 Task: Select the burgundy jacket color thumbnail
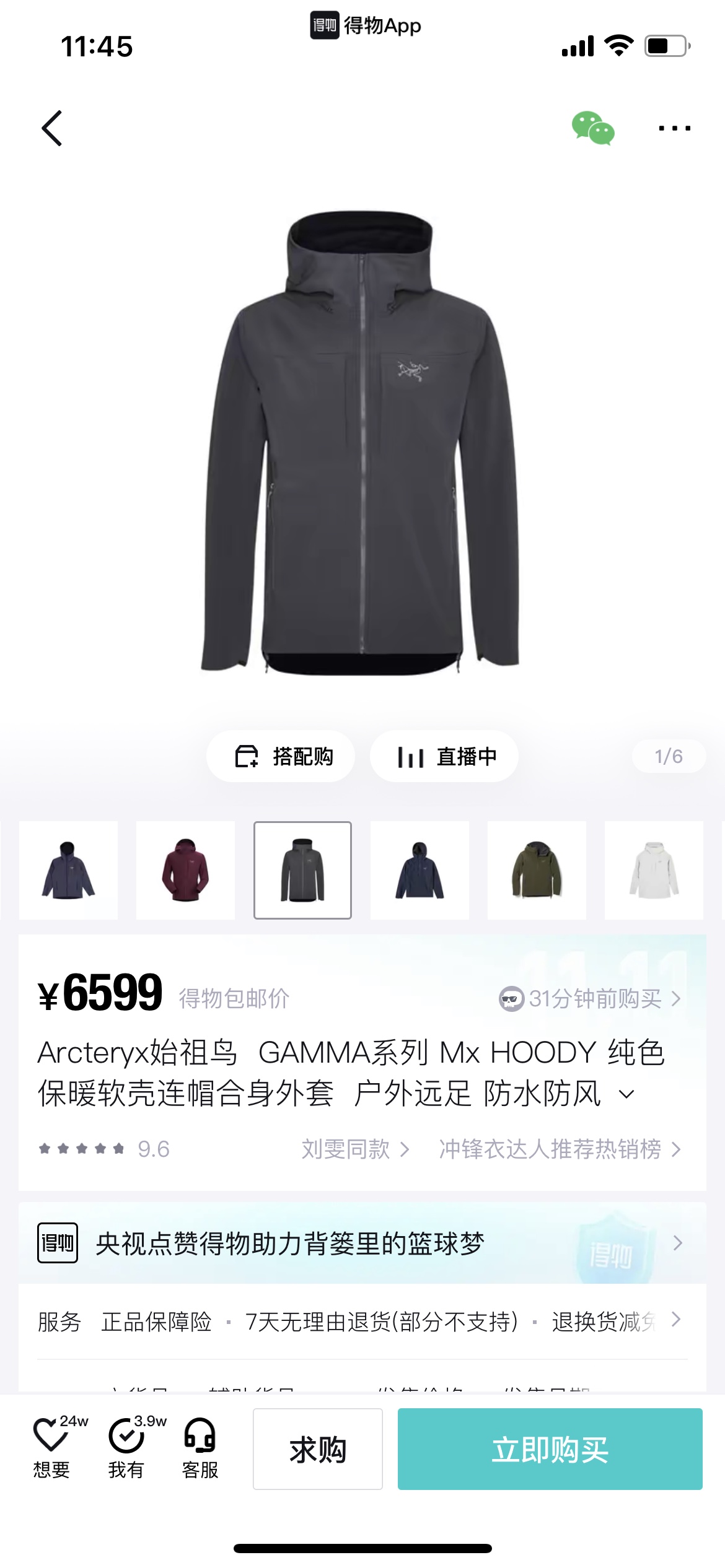tap(185, 870)
